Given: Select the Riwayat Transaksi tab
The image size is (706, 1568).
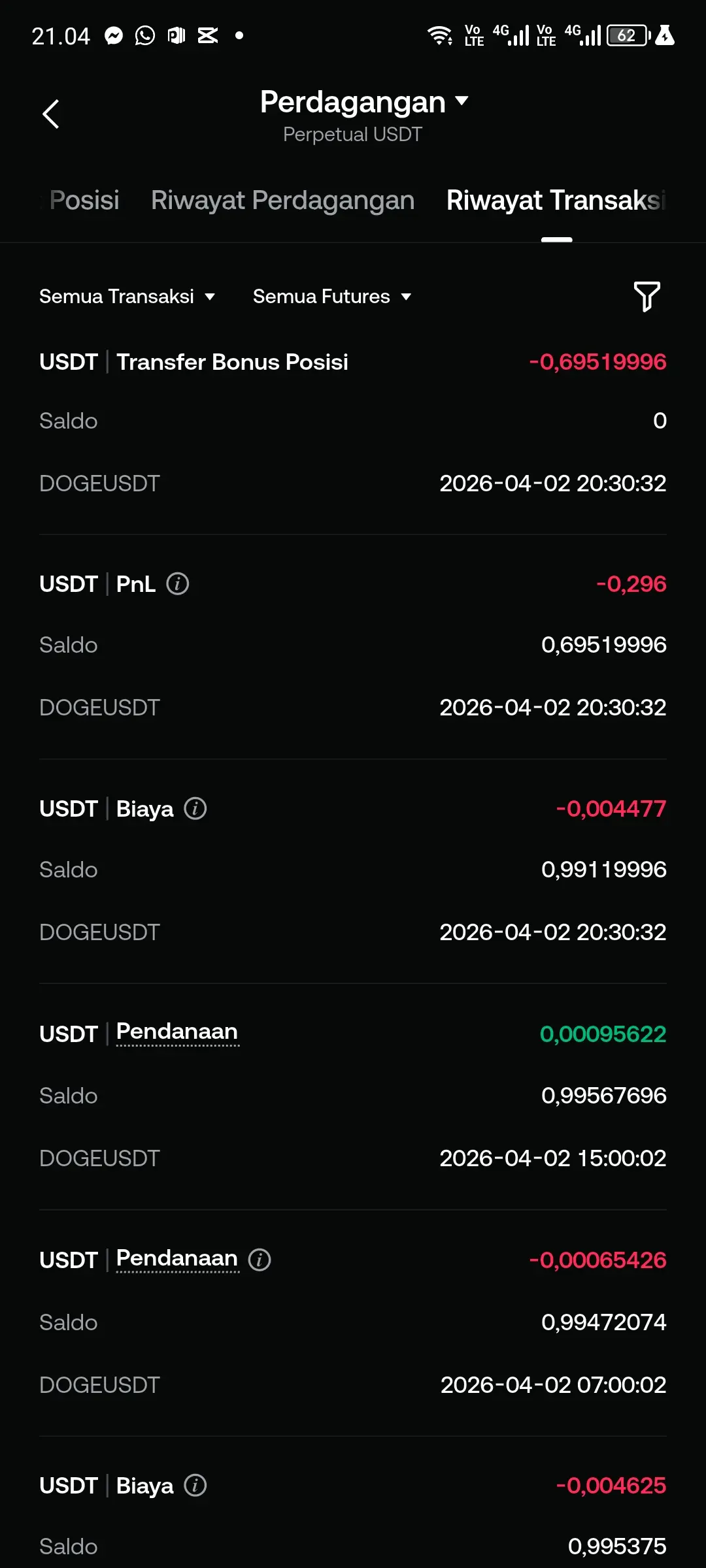Looking at the screenshot, I should pos(556,201).
